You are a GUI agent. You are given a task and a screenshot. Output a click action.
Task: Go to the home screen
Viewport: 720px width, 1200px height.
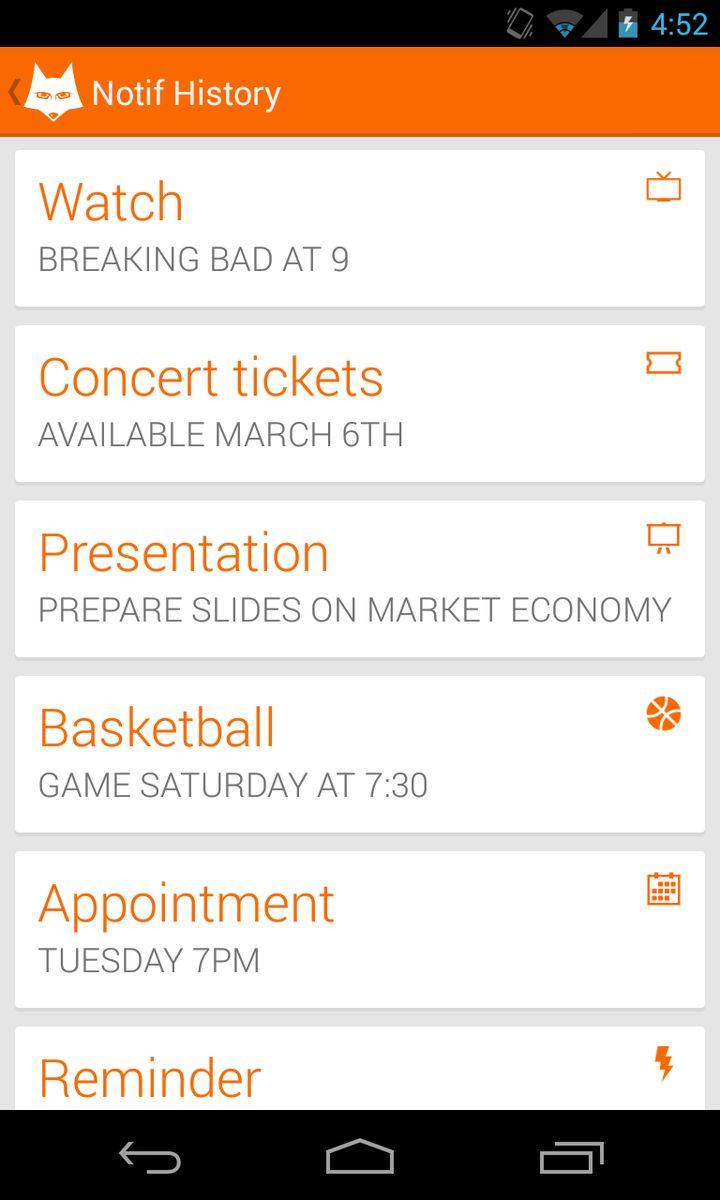pos(360,1157)
